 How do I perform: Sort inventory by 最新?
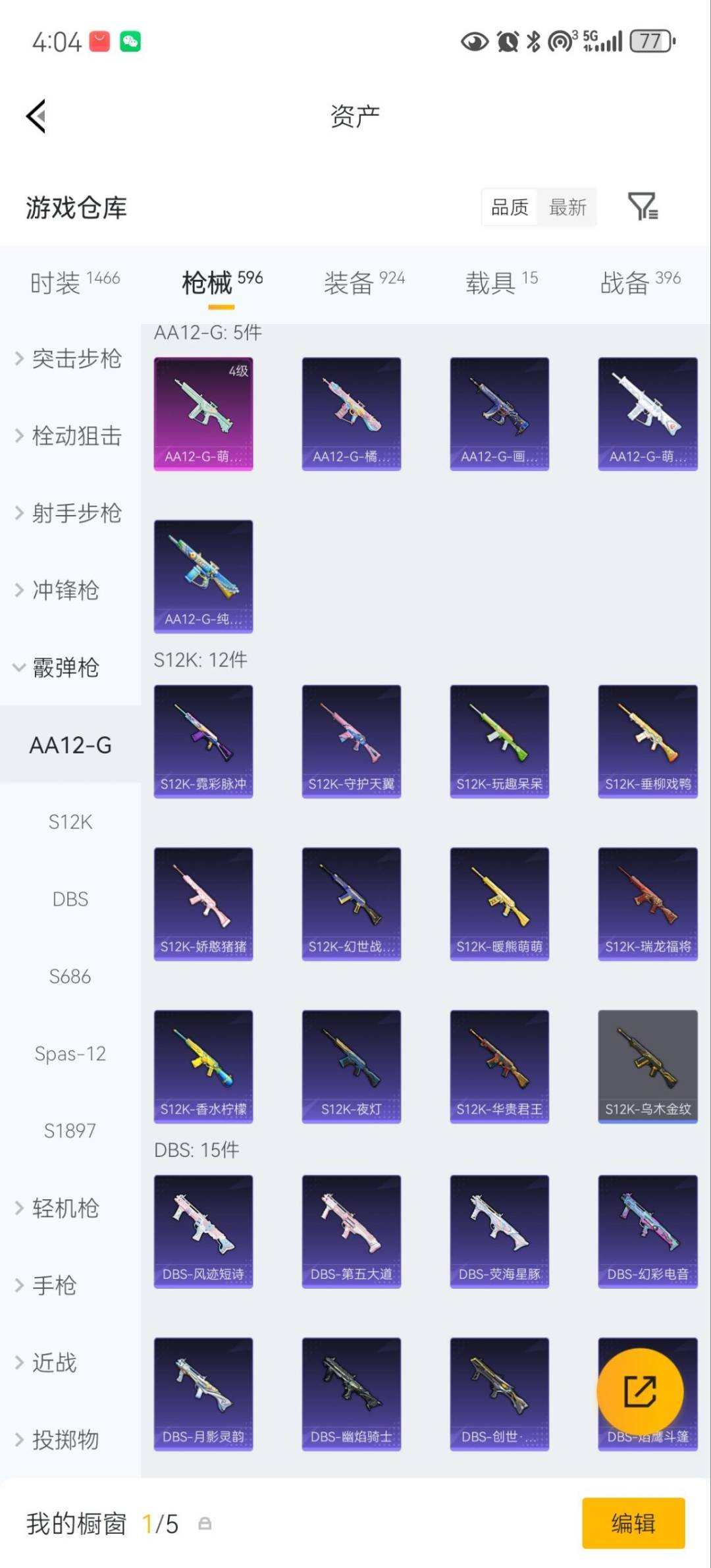[x=567, y=207]
